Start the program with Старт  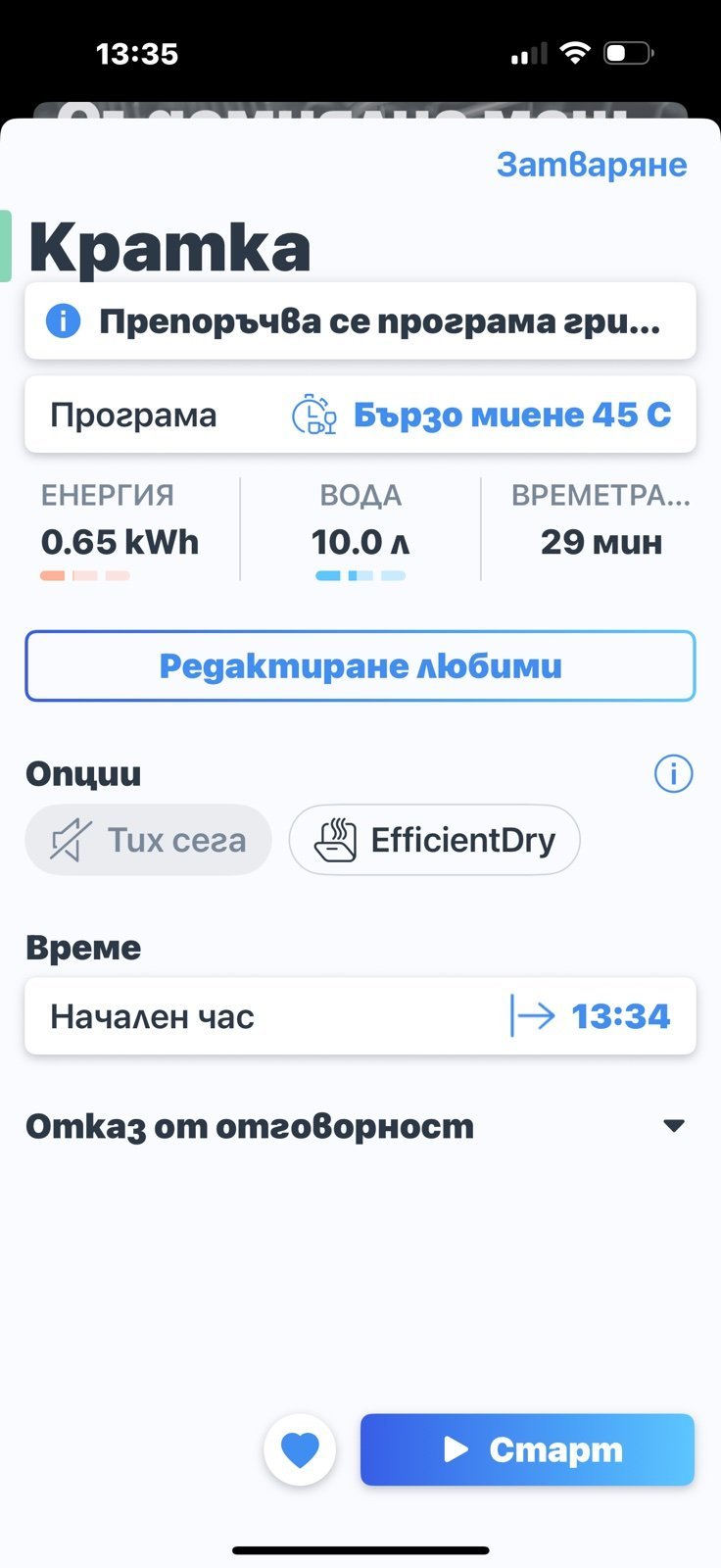527,1449
